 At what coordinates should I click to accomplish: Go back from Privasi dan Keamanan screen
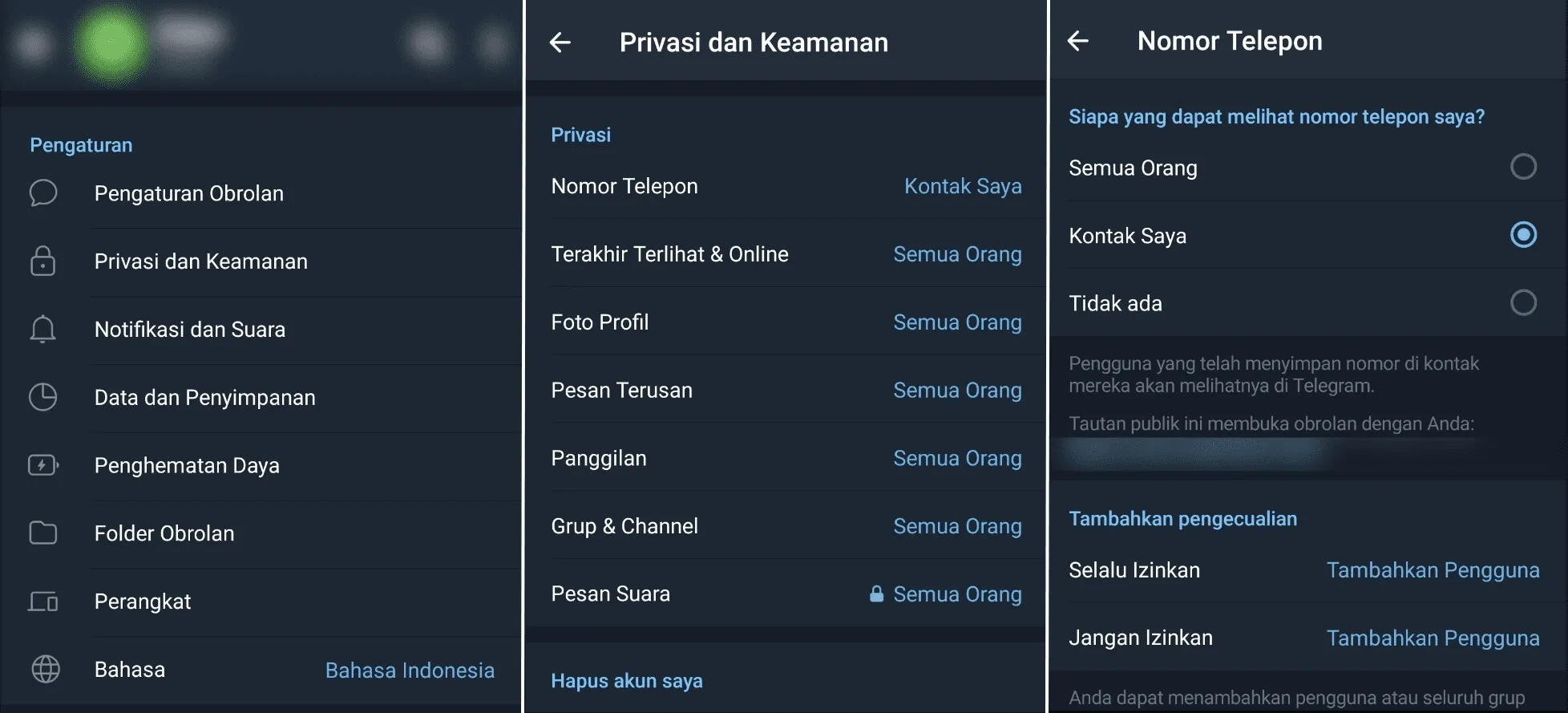pos(560,43)
